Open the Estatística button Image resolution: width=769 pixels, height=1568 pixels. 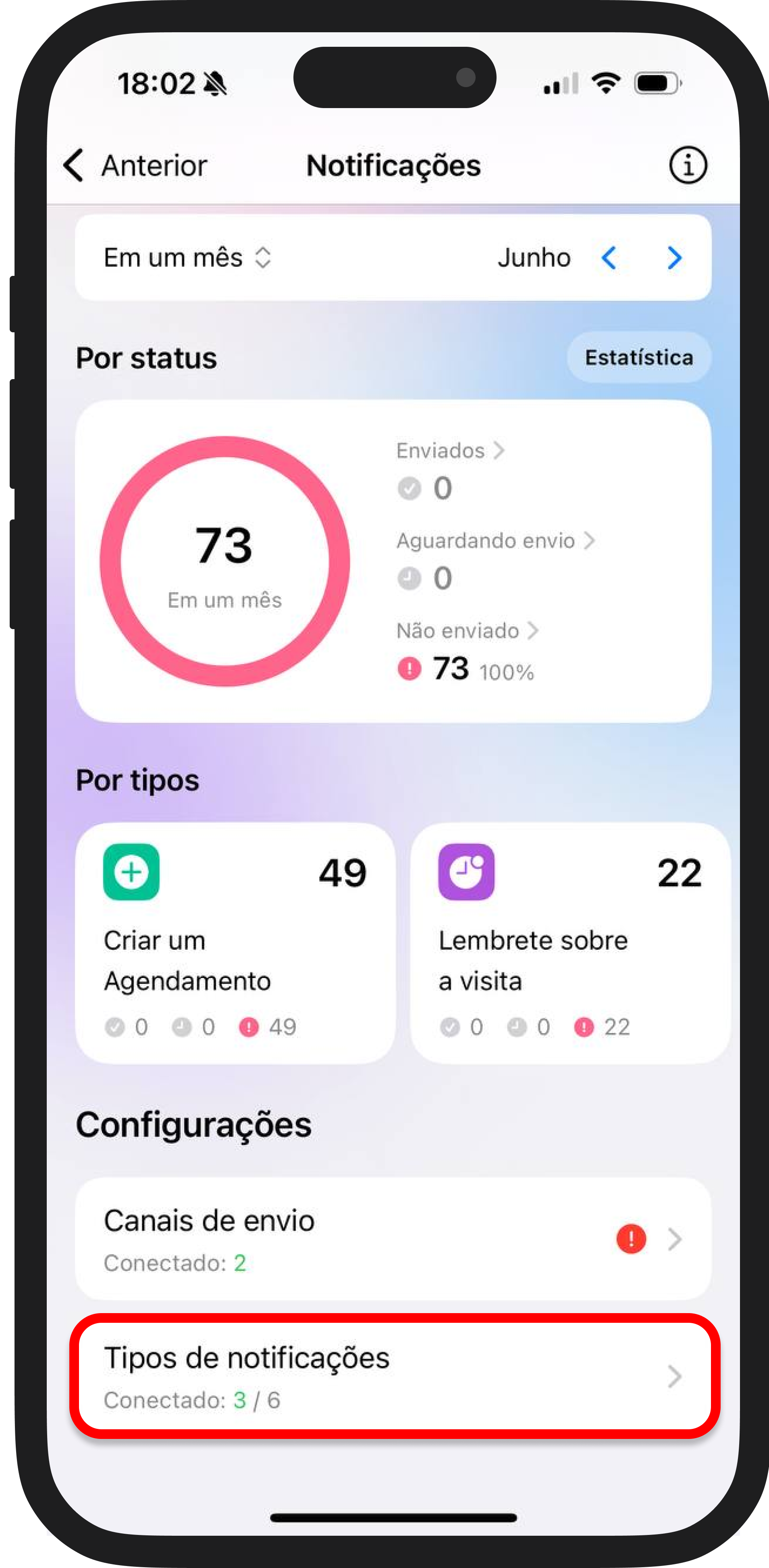(x=639, y=357)
